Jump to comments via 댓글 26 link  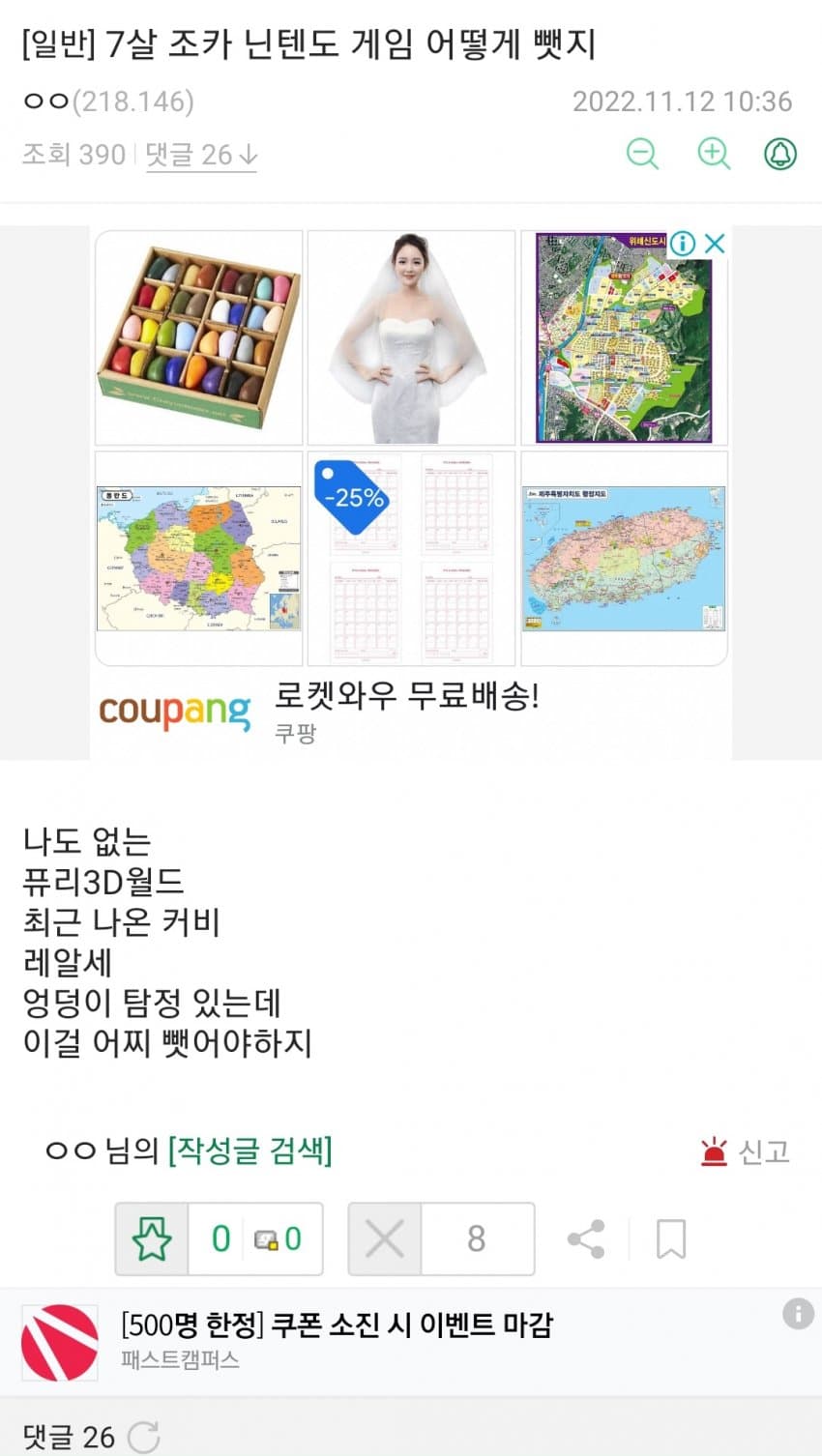click(x=200, y=155)
